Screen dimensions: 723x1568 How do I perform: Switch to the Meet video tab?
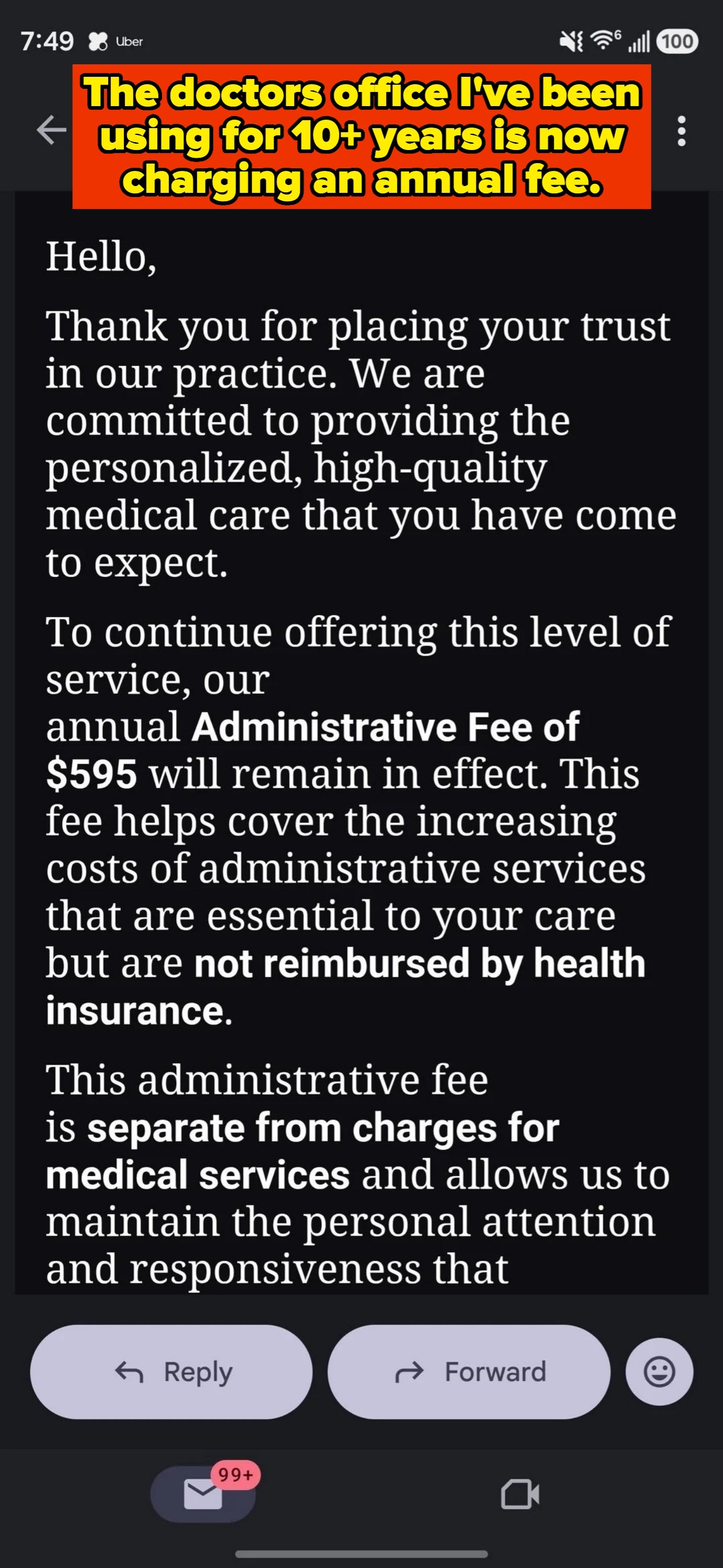click(520, 1494)
